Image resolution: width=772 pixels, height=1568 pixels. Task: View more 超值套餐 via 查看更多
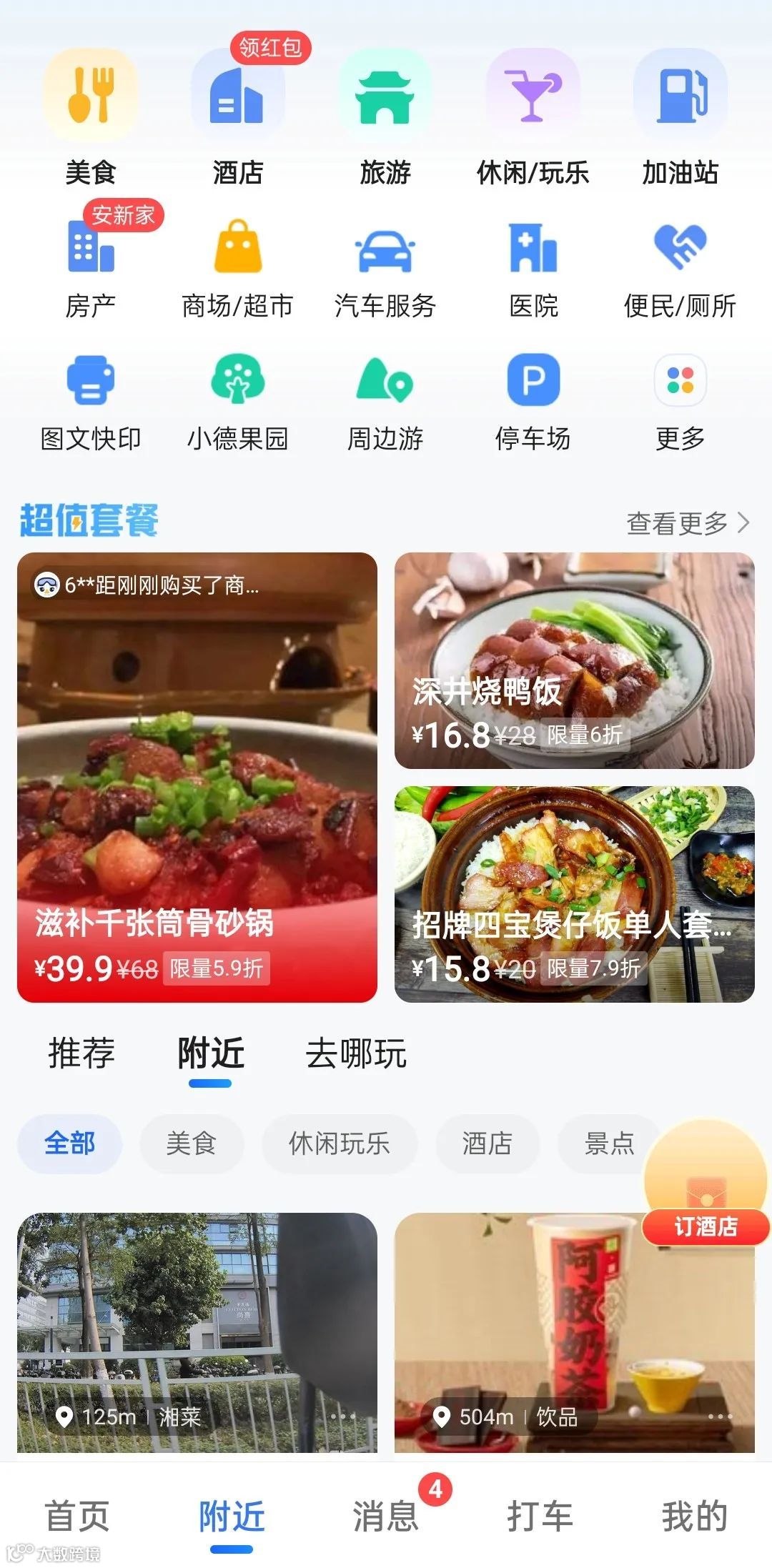click(x=687, y=523)
